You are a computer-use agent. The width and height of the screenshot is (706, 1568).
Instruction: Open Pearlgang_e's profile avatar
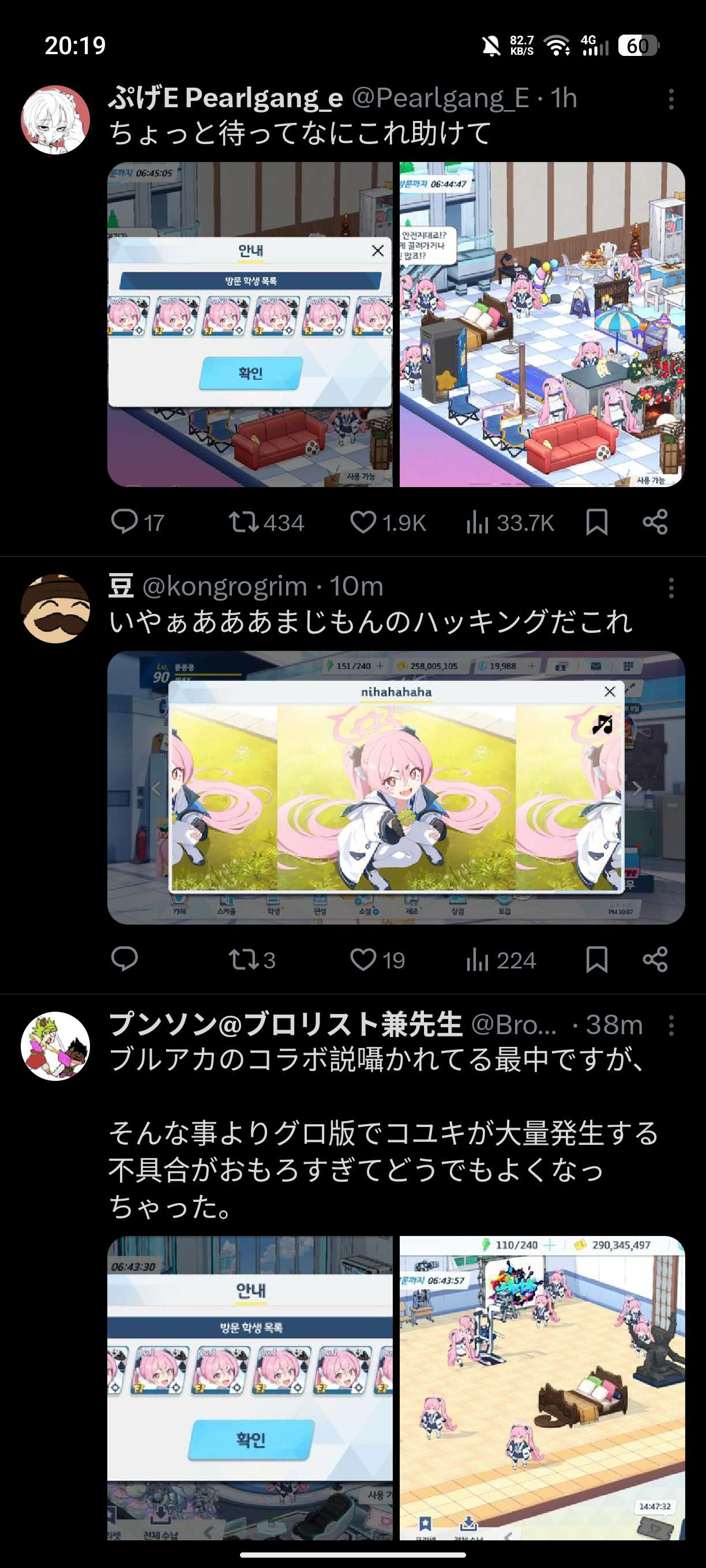click(x=55, y=119)
